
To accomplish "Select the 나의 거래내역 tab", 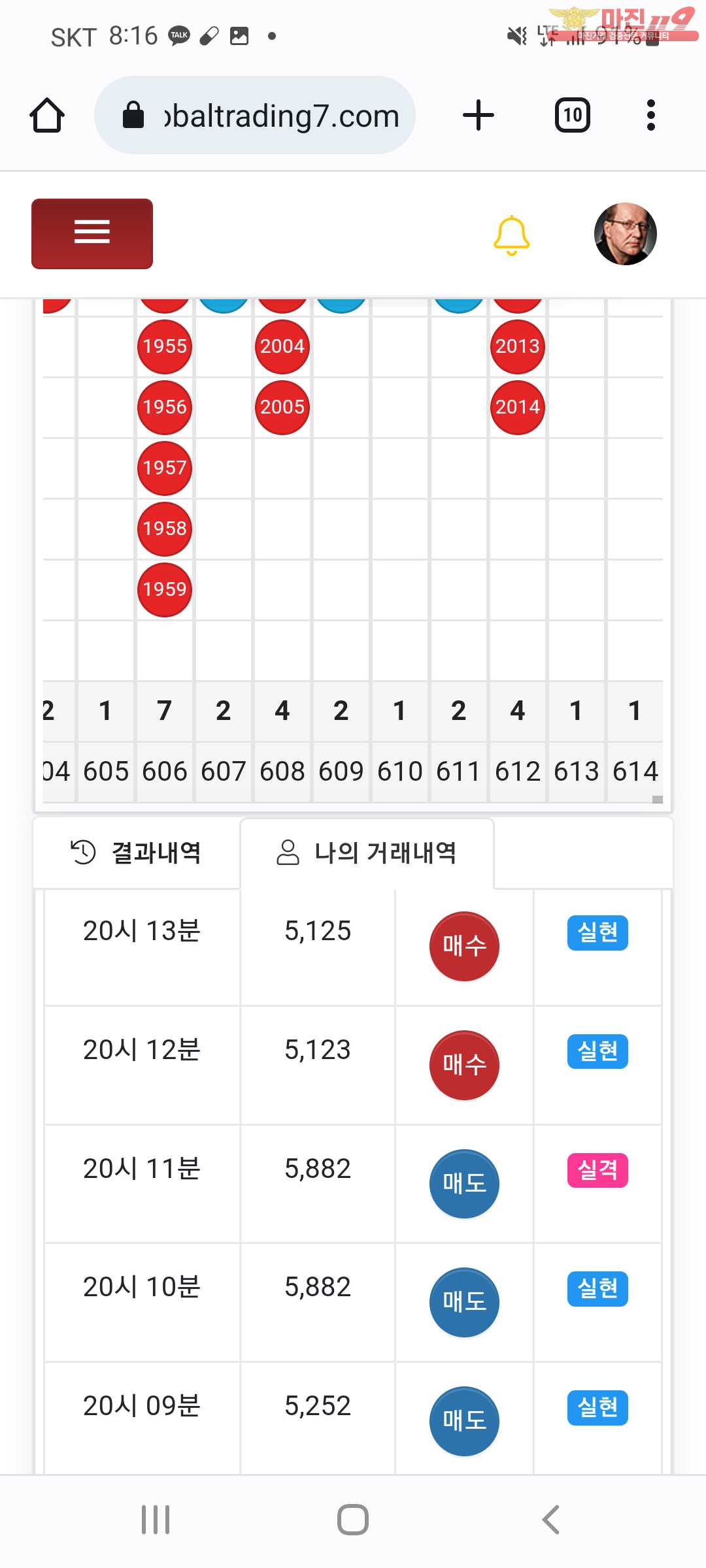I will click(x=367, y=853).
